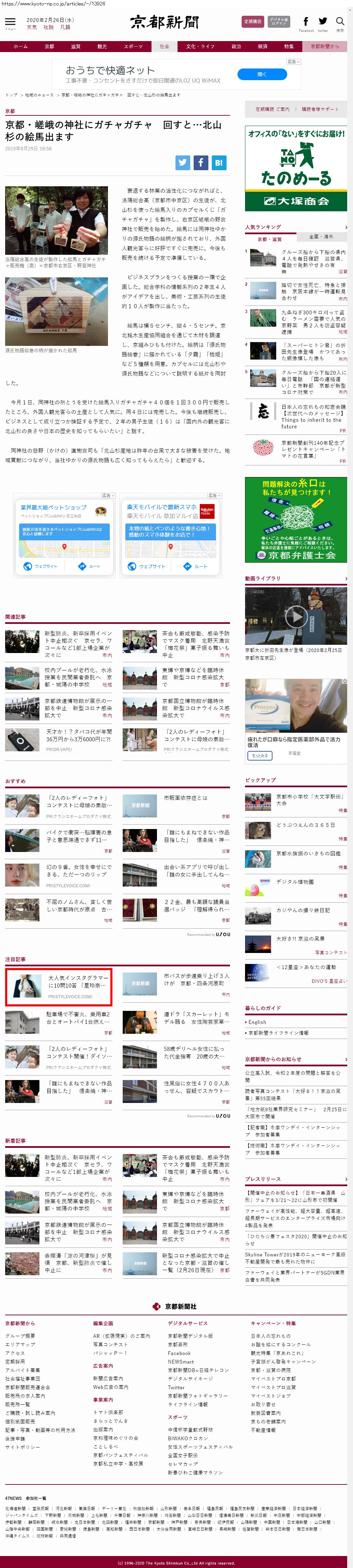Tap the 定期購読 subscription button
Image resolution: width=353 pixels, height=1568 pixels.
252,21
